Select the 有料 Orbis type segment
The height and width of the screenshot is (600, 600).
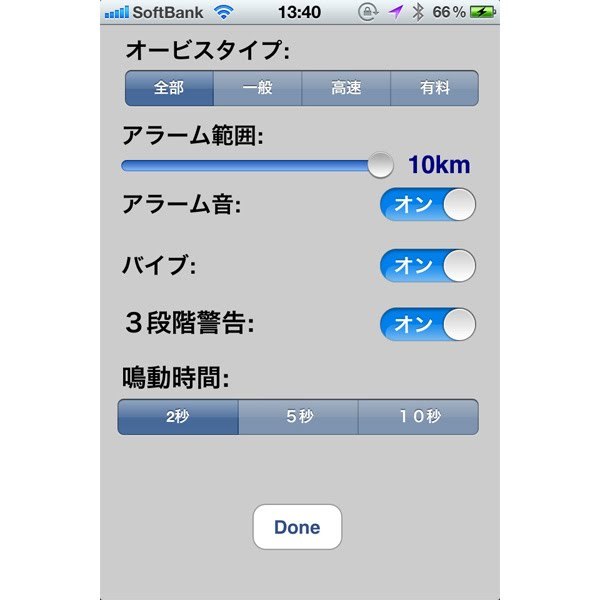pos(434,88)
